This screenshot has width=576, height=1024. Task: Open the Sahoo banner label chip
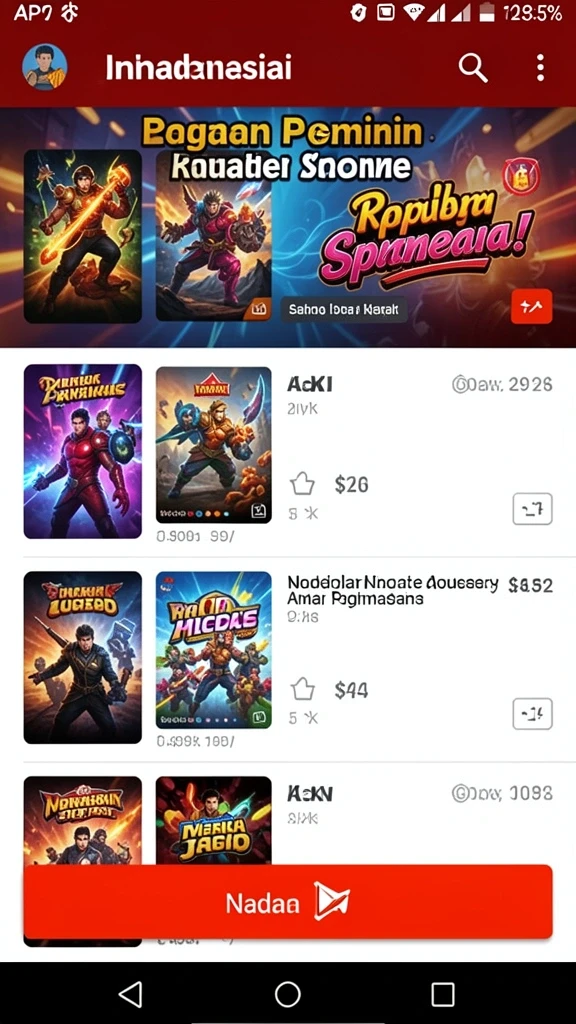[x=344, y=309]
